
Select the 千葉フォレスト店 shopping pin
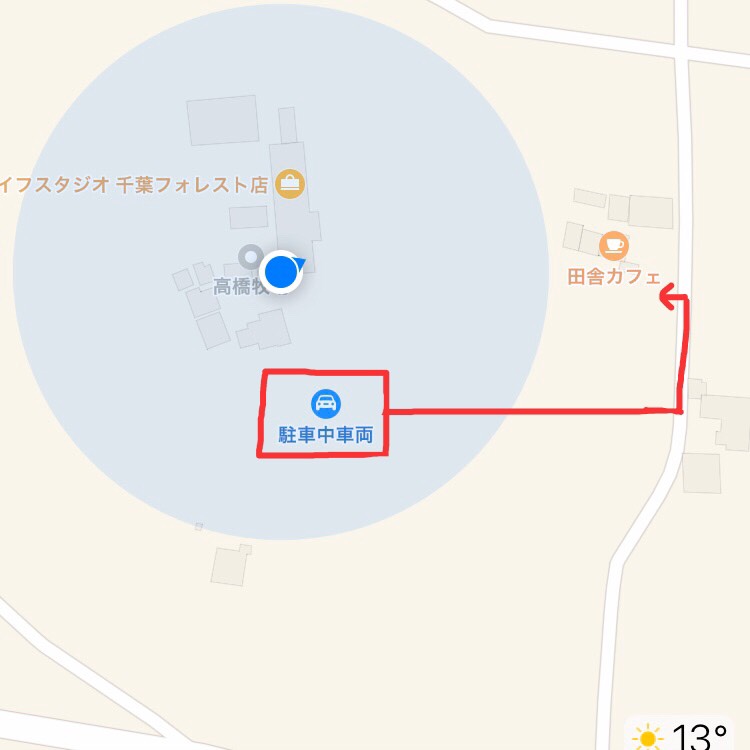(290, 183)
